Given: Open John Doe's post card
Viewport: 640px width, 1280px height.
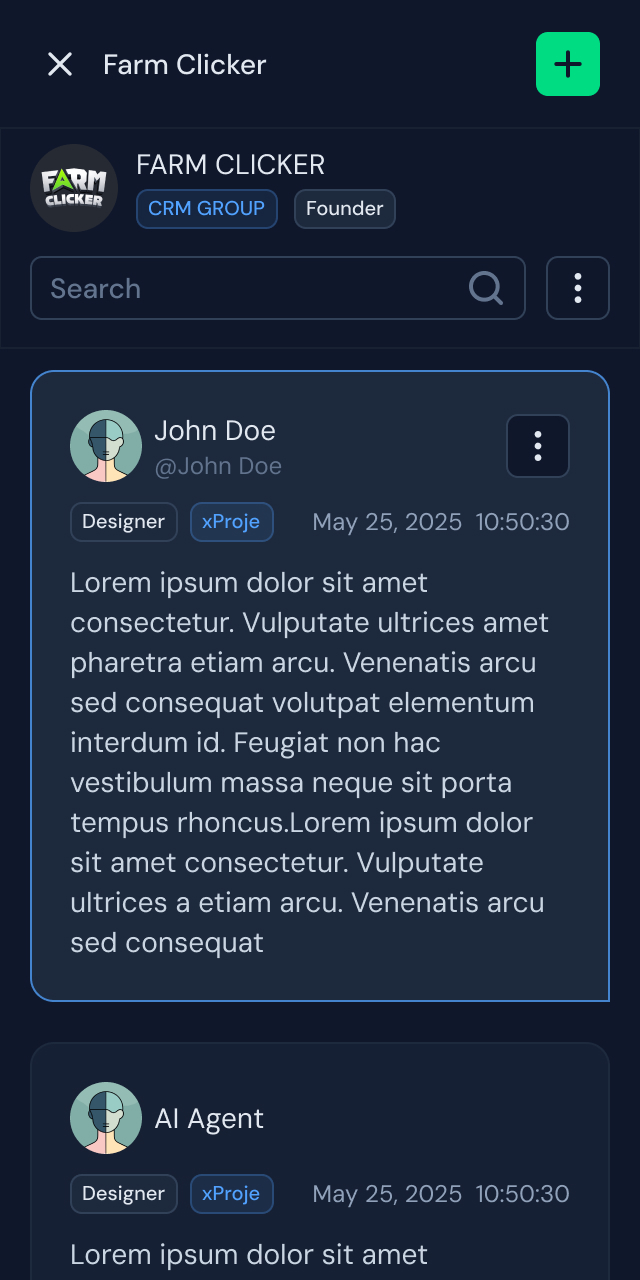Looking at the screenshot, I should coord(320,760).
